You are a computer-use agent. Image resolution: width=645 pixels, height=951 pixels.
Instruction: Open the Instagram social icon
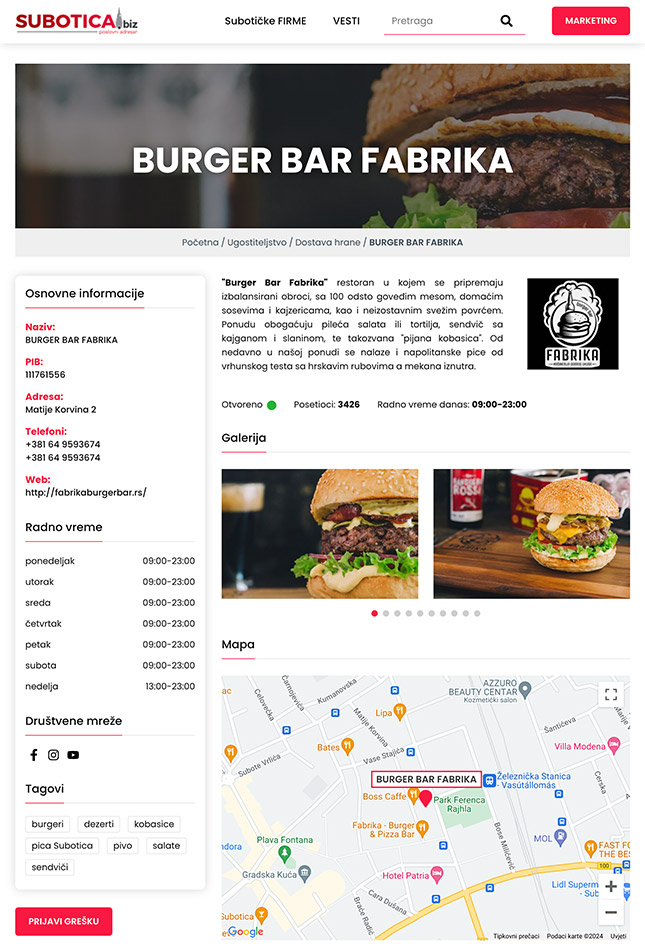[x=54, y=755]
